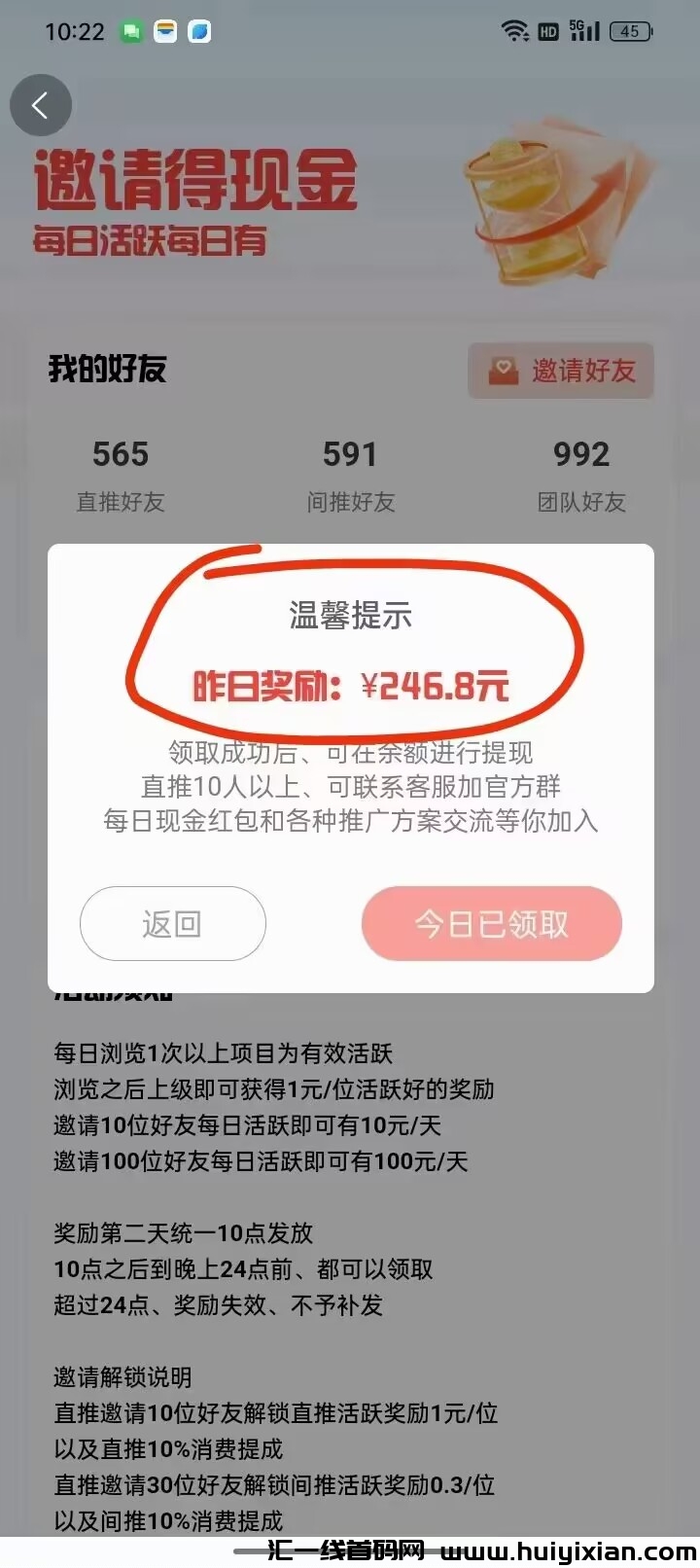Go back using the top-left arrow
This screenshot has width=700, height=1568.
[x=40, y=105]
